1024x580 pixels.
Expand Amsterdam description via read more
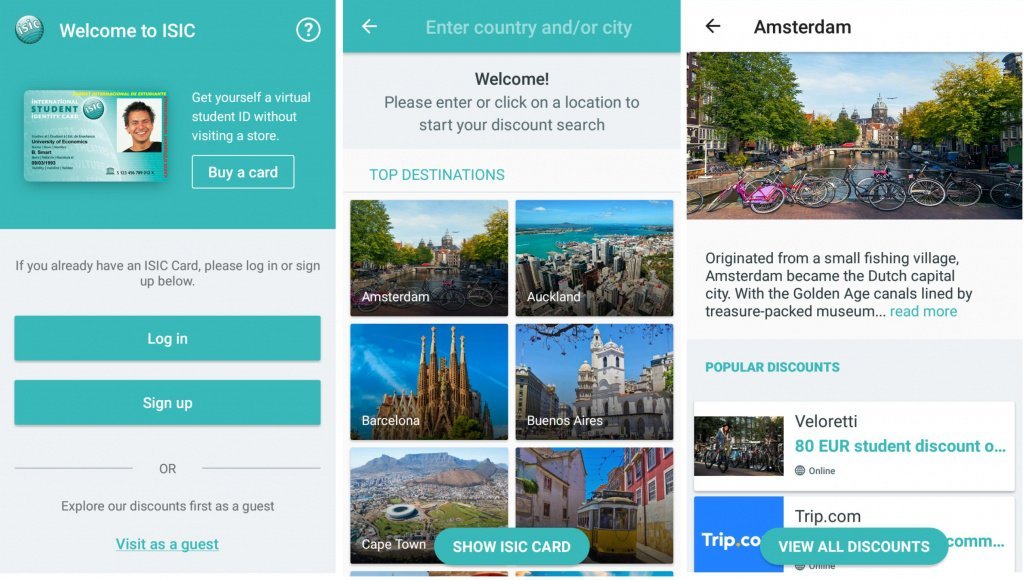click(923, 311)
